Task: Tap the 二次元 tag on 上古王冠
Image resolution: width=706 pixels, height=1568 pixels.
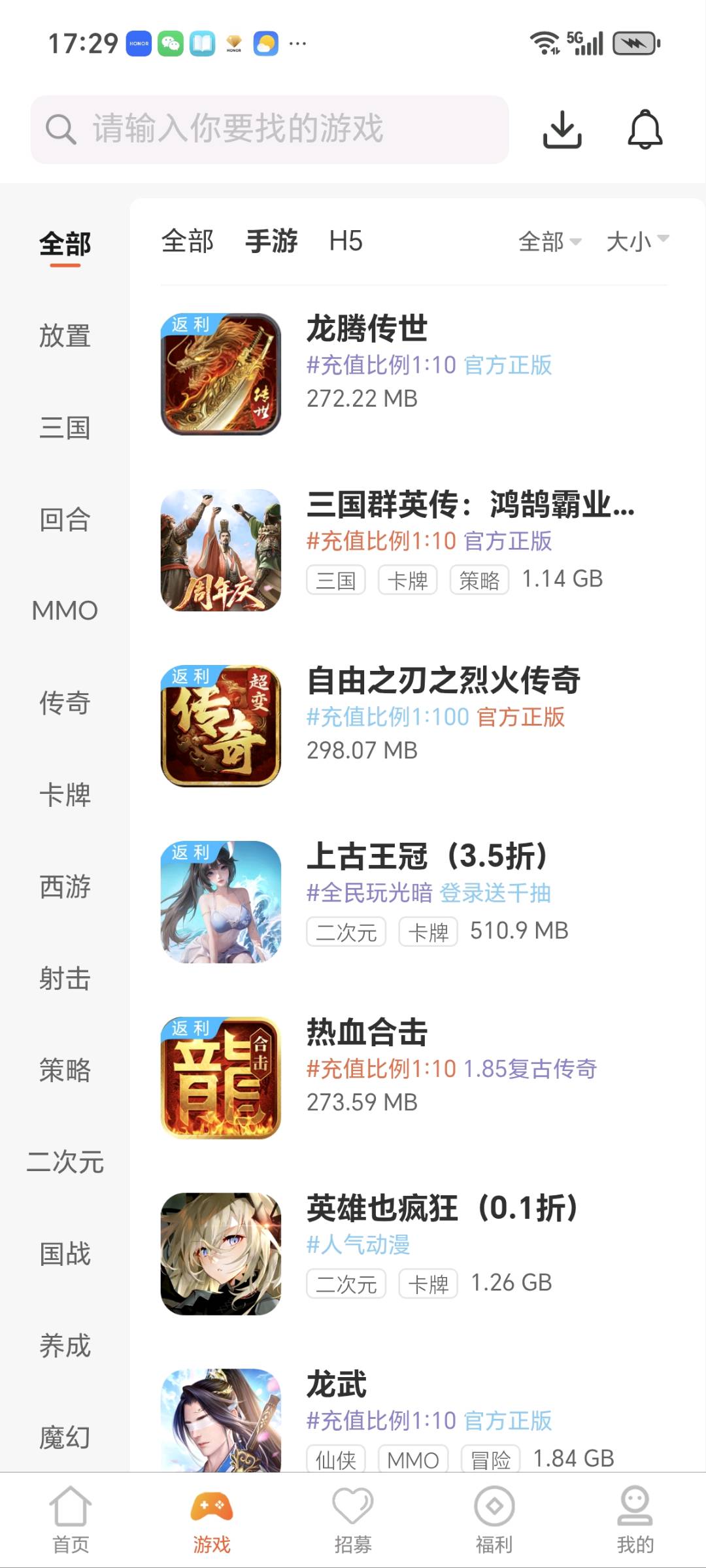Action: click(345, 931)
